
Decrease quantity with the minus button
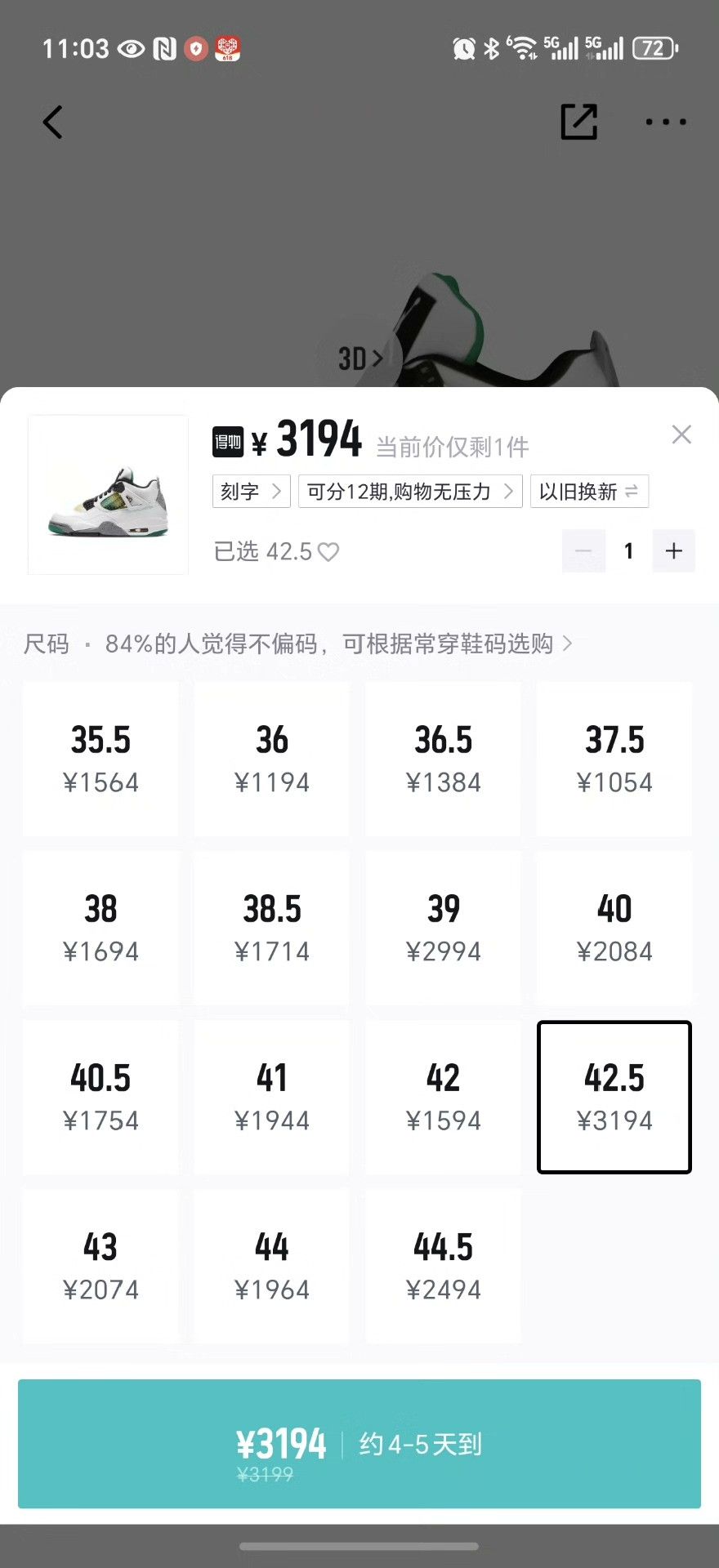click(x=583, y=551)
